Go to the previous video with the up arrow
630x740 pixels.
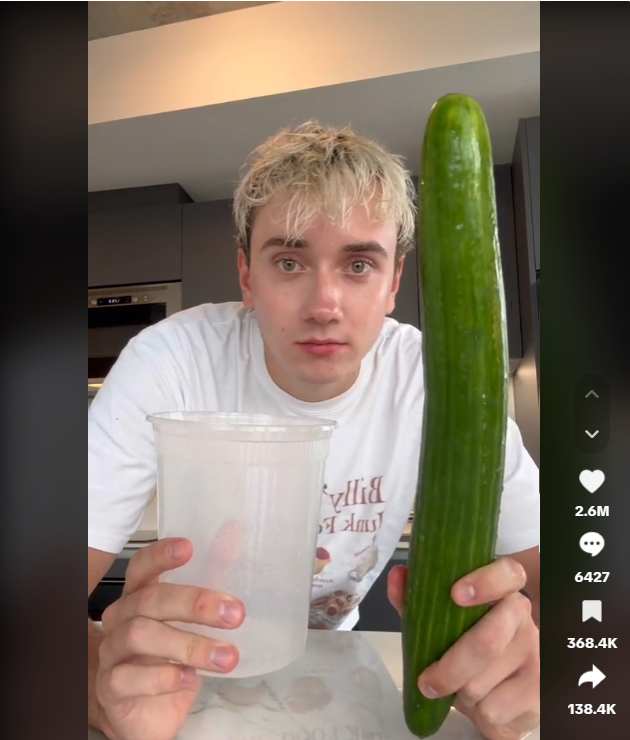tap(591, 394)
